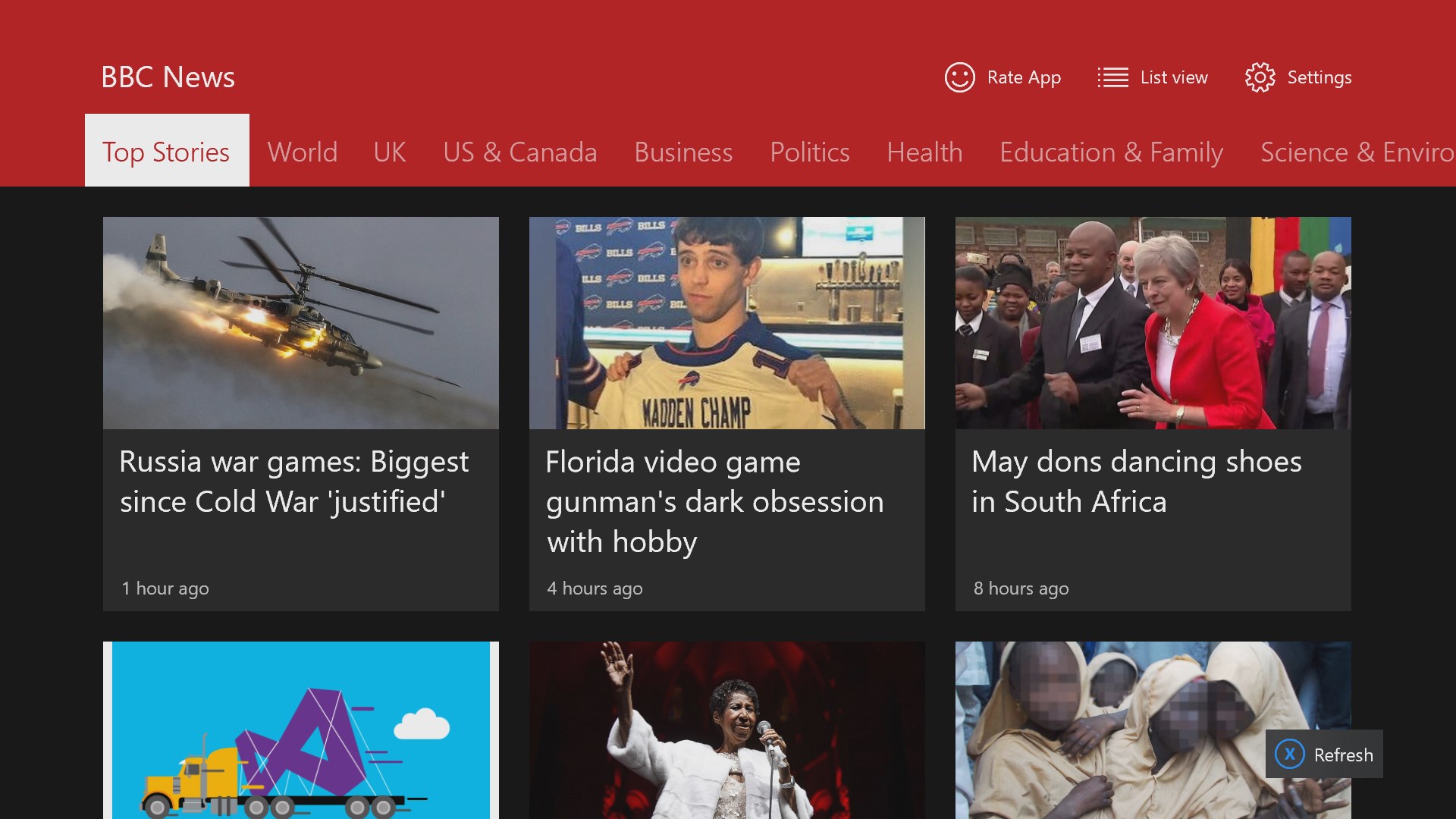The image size is (1456, 819).
Task: Switch to Education & Family tab
Action: (1111, 152)
